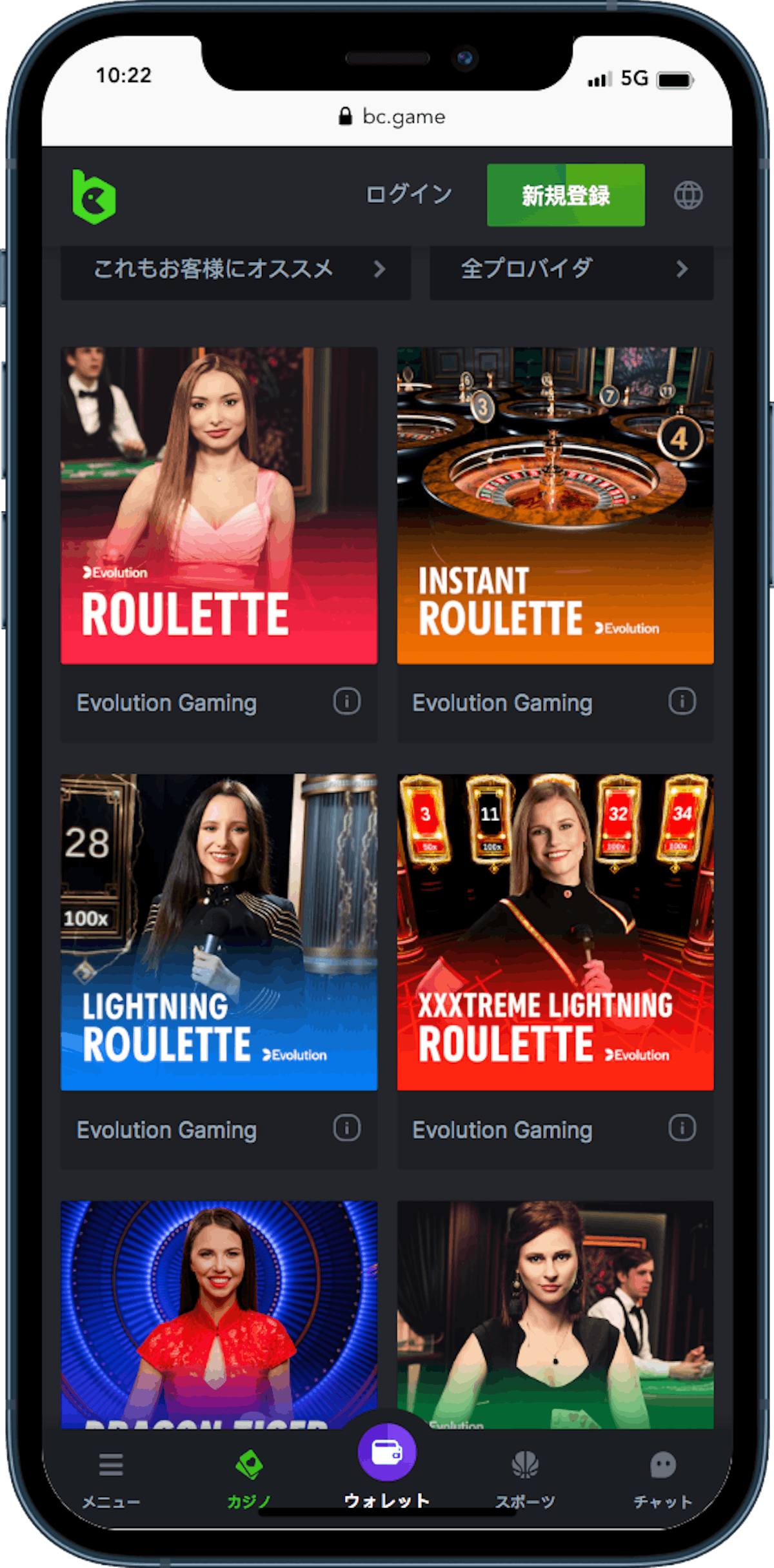
Task: Launch the Instant Roulette game tile
Action: click(555, 506)
